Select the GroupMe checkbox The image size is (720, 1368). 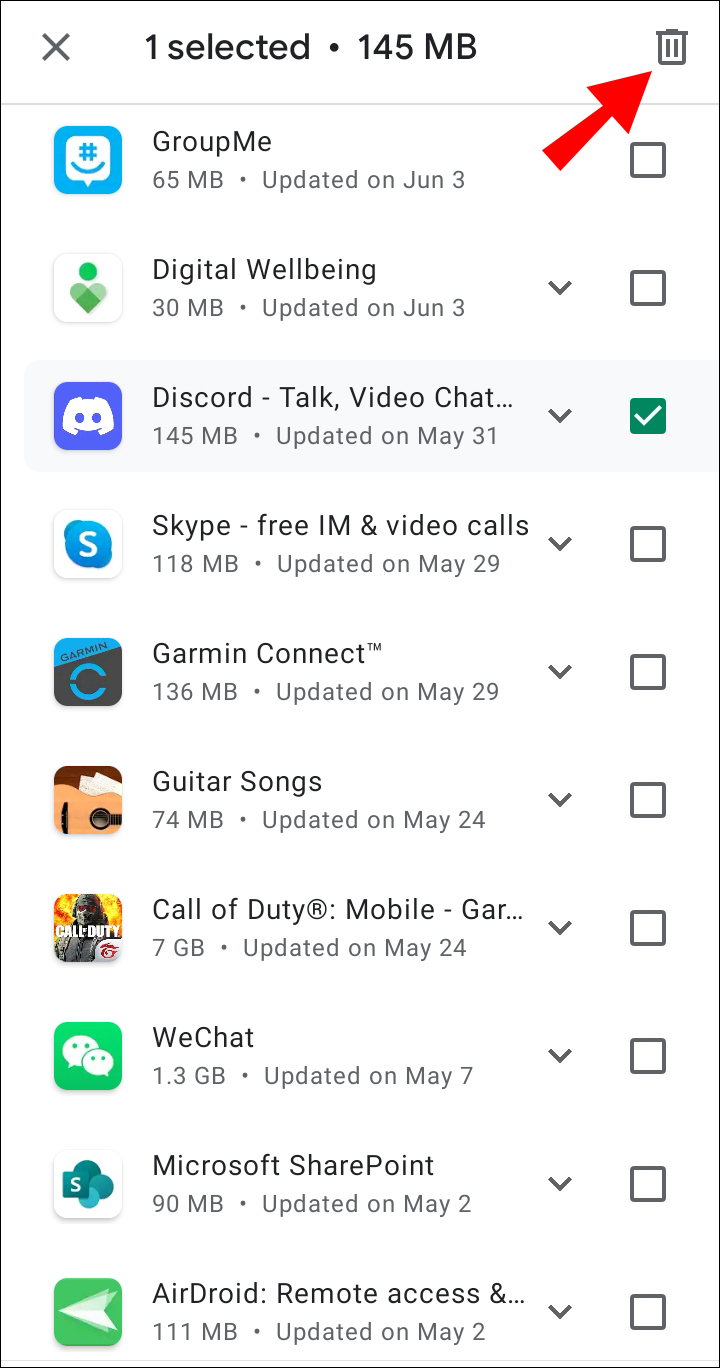pyautogui.click(x=648, y=160)
